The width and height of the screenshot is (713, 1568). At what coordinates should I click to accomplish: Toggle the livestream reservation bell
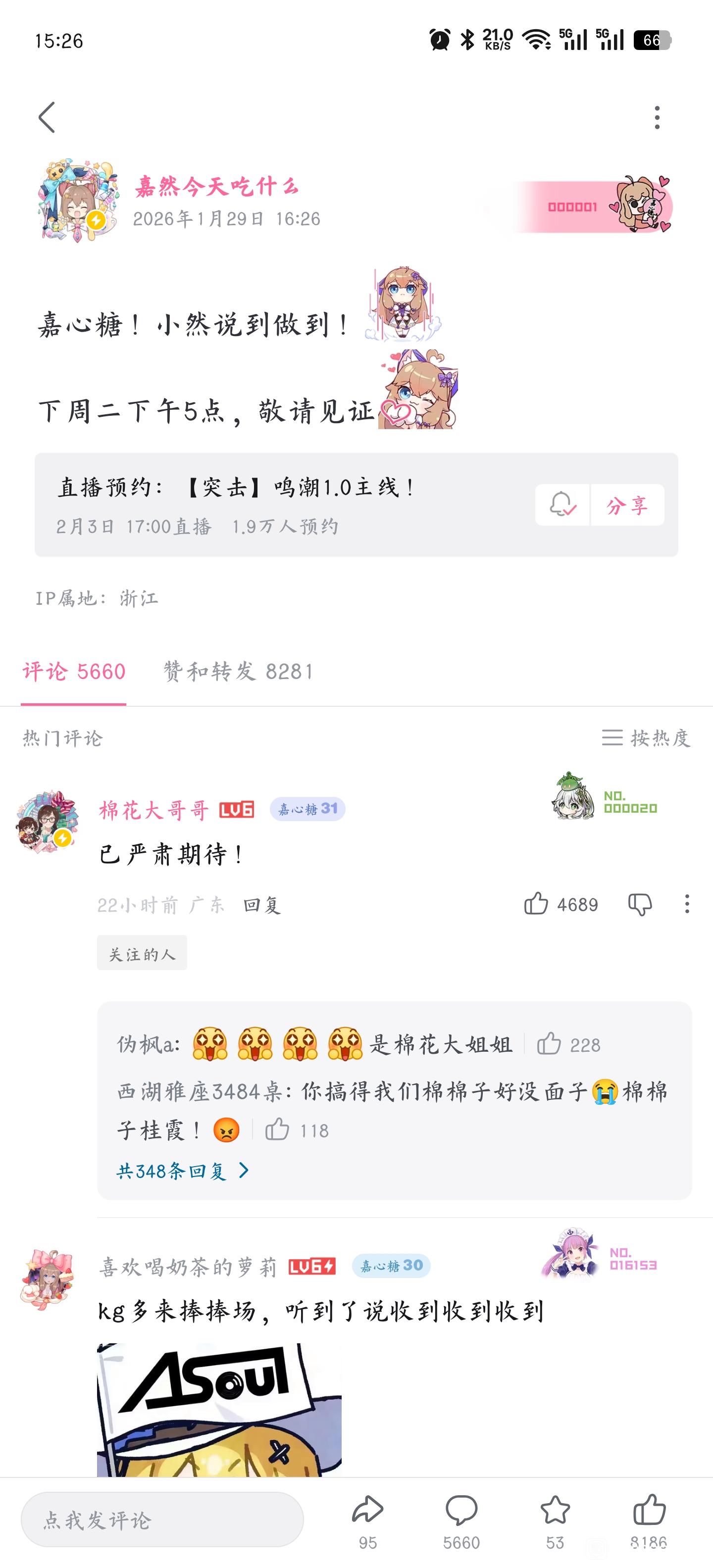pyautogui.click(x=562, y=505)
